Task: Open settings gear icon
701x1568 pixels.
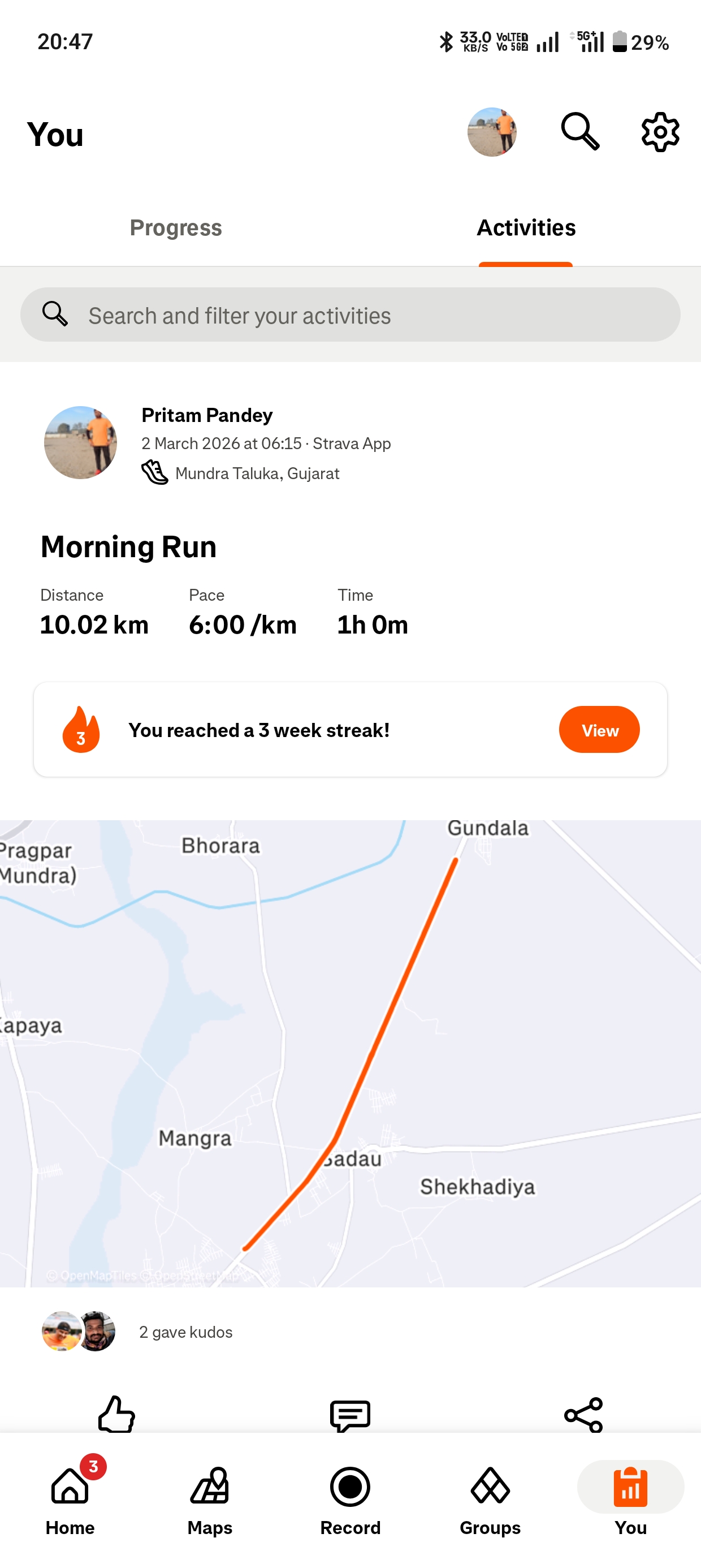Action: [660, 132]
